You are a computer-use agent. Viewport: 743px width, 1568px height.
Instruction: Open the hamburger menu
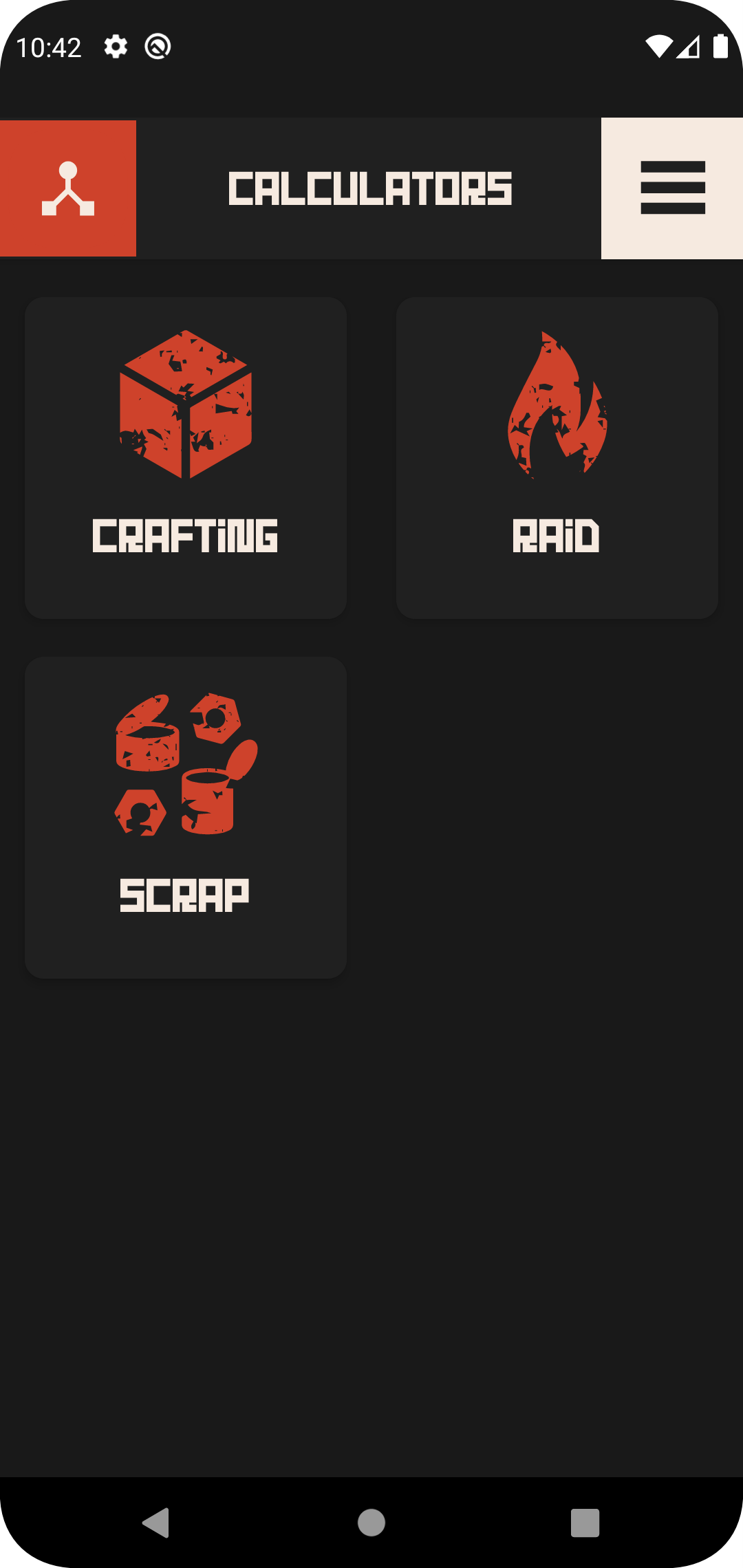coord(672,188)
